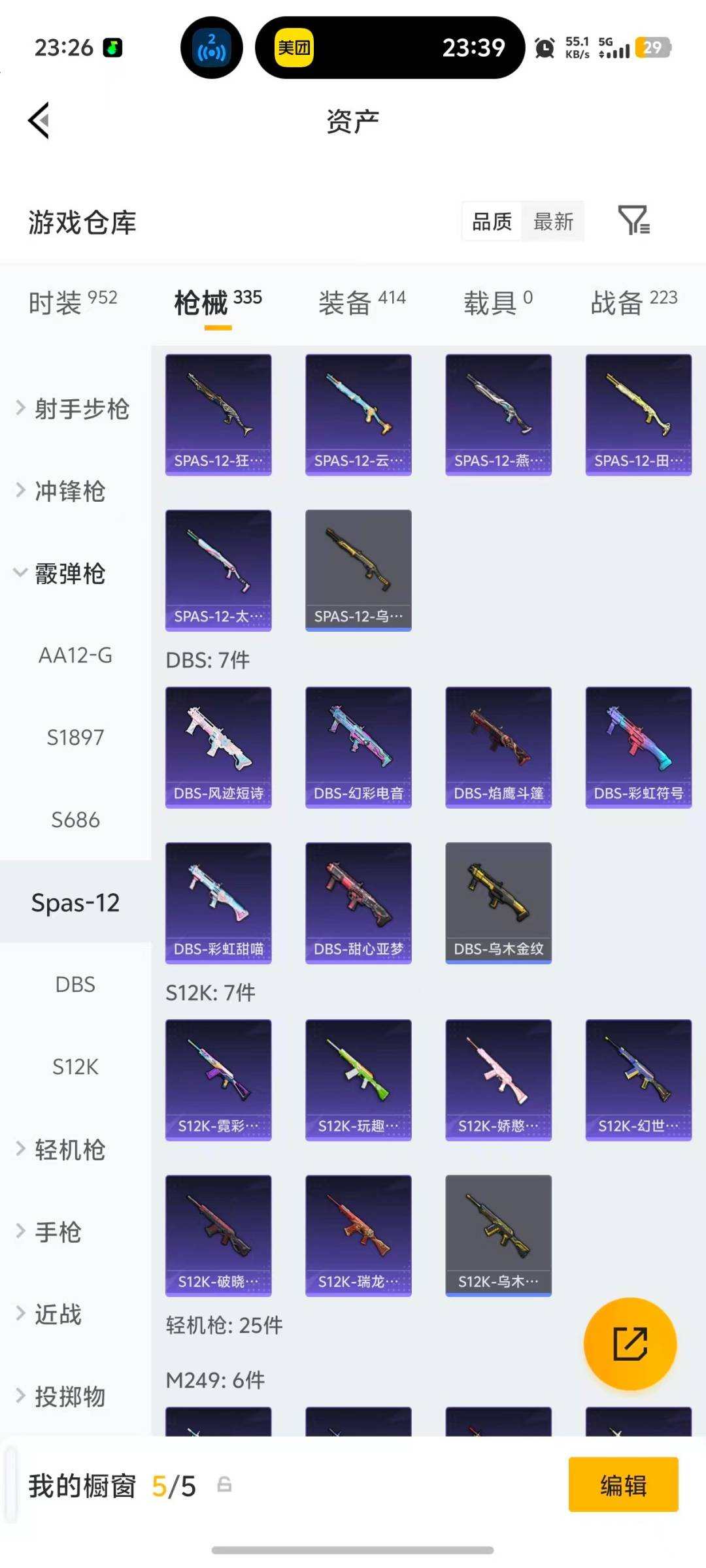Screen dimensions: 706x1568
Task: Tap the 编辑 button for 我的橱窗
Action: pos(623,1485)
